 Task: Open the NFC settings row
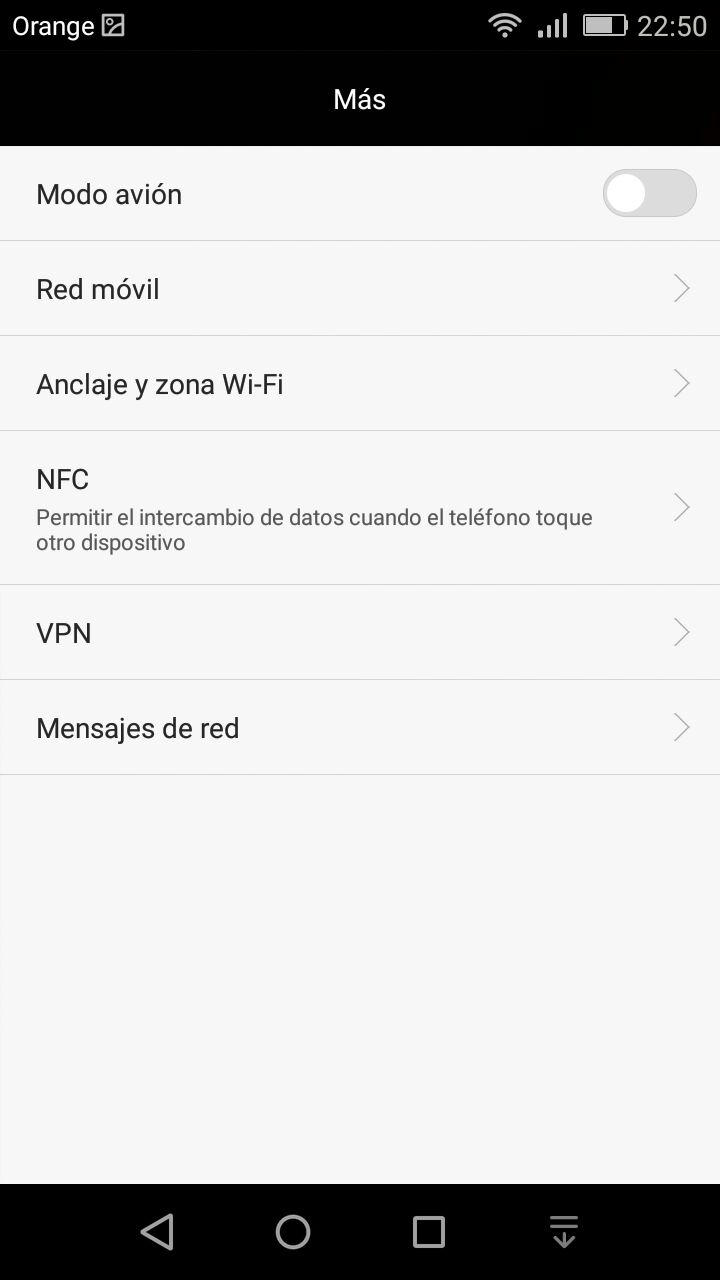point(360,508)
